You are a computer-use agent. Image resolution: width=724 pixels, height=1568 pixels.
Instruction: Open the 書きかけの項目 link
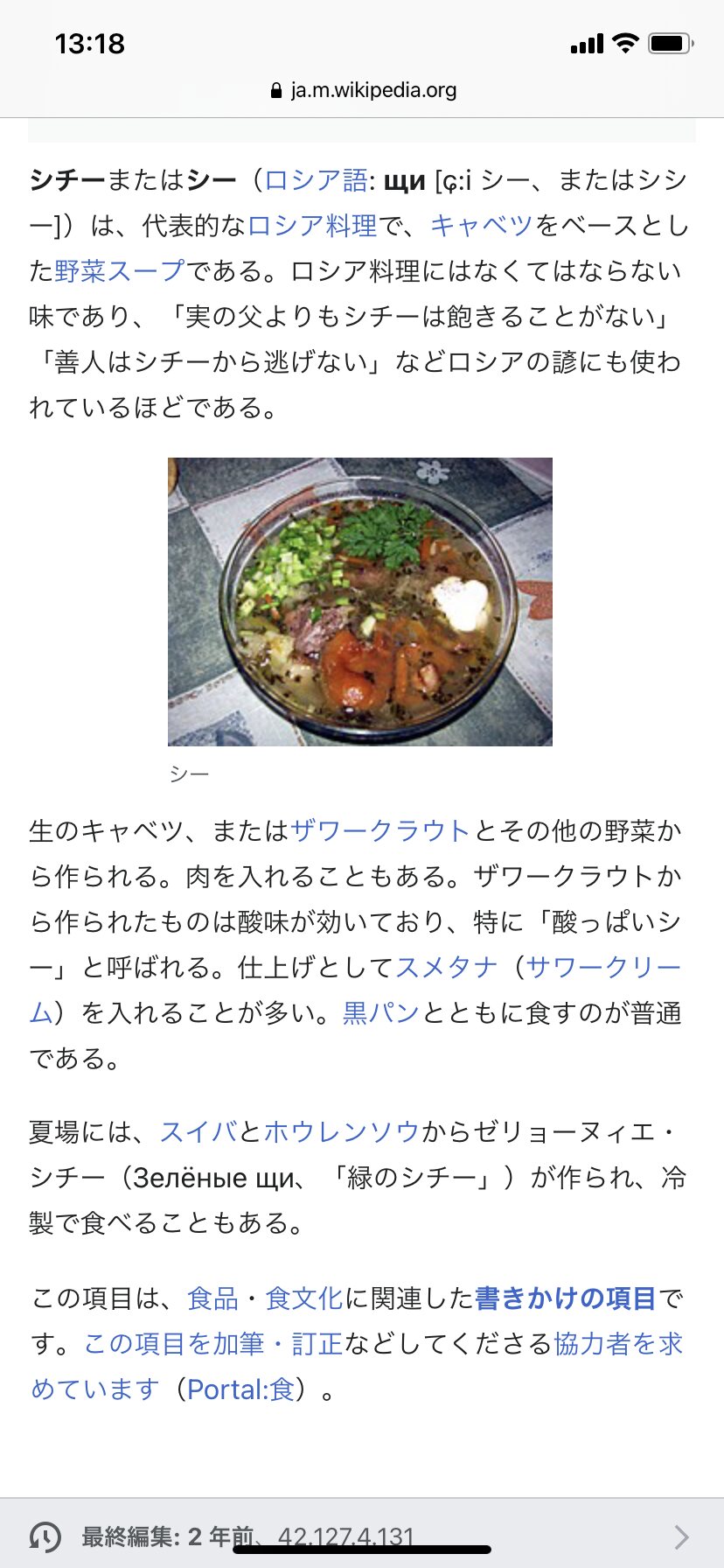coord(565,1298)
